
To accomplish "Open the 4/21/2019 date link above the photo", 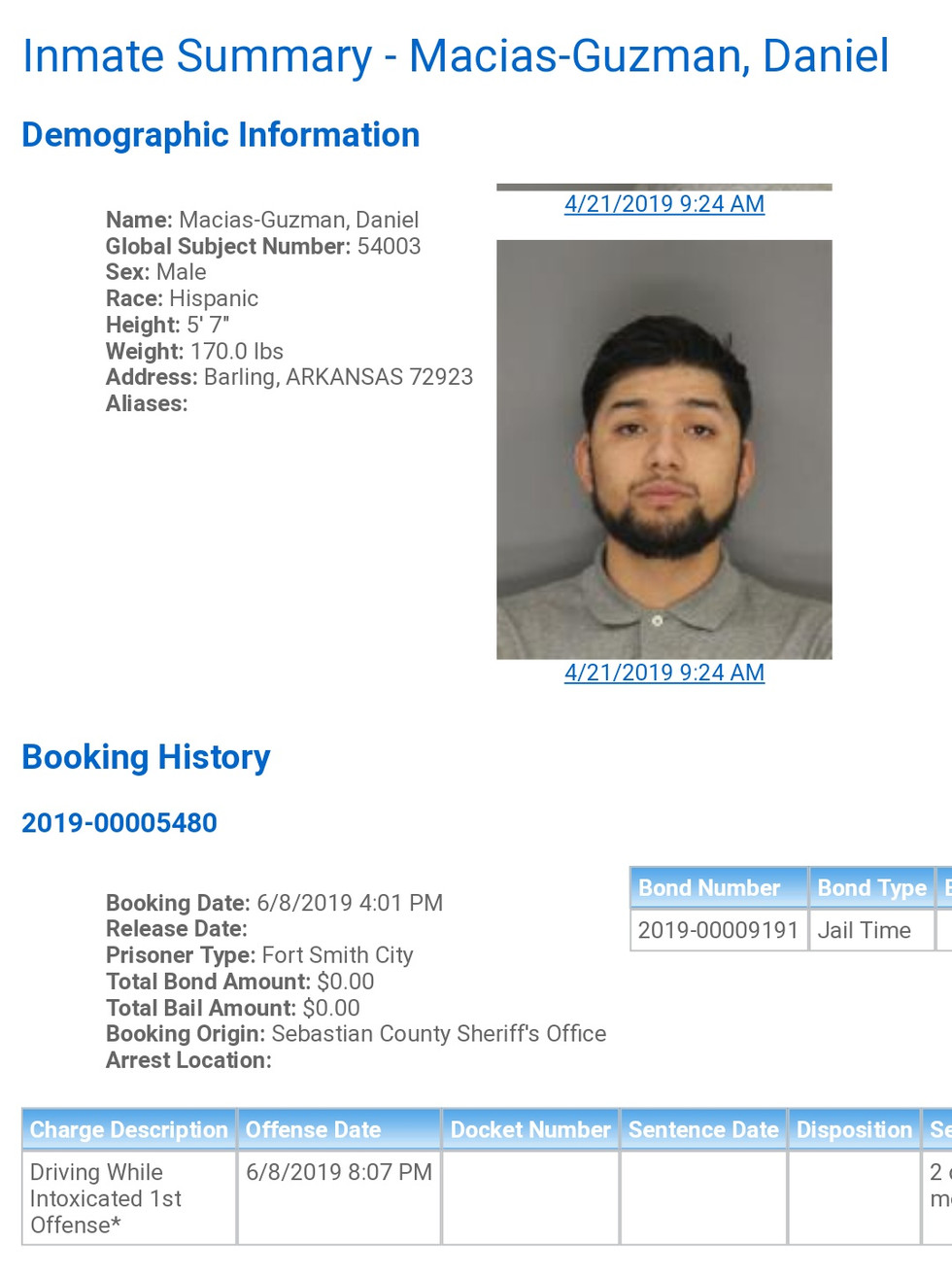I will coord(663,204).
